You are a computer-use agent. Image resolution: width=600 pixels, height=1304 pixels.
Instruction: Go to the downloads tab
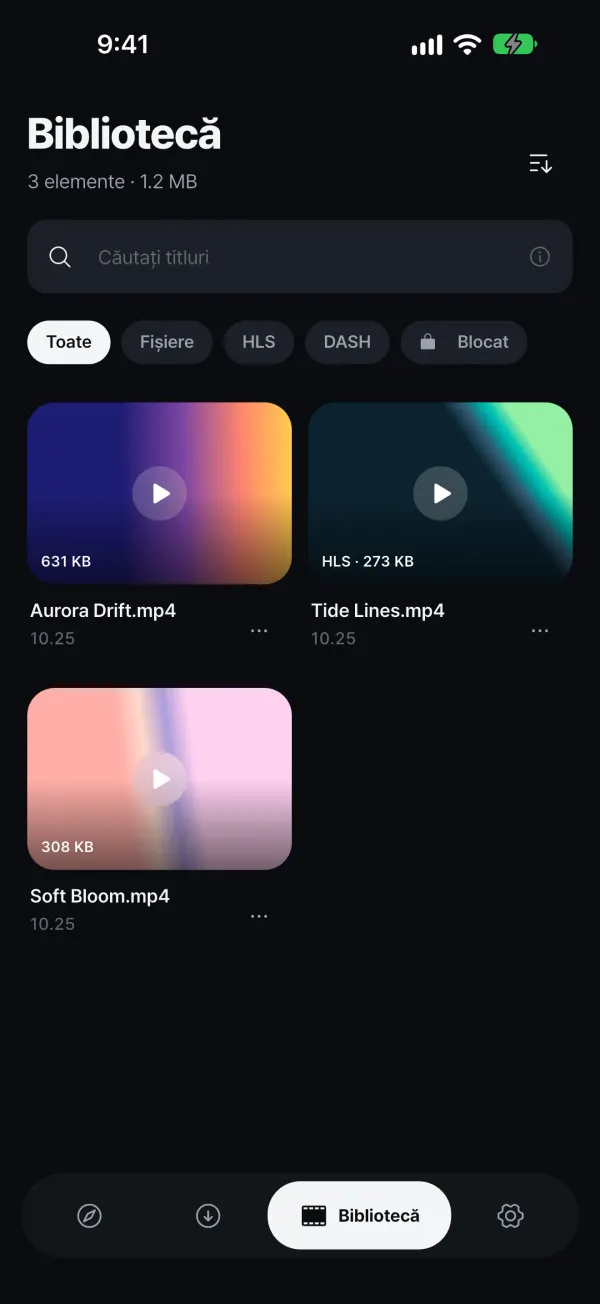tap(208, 1216)
